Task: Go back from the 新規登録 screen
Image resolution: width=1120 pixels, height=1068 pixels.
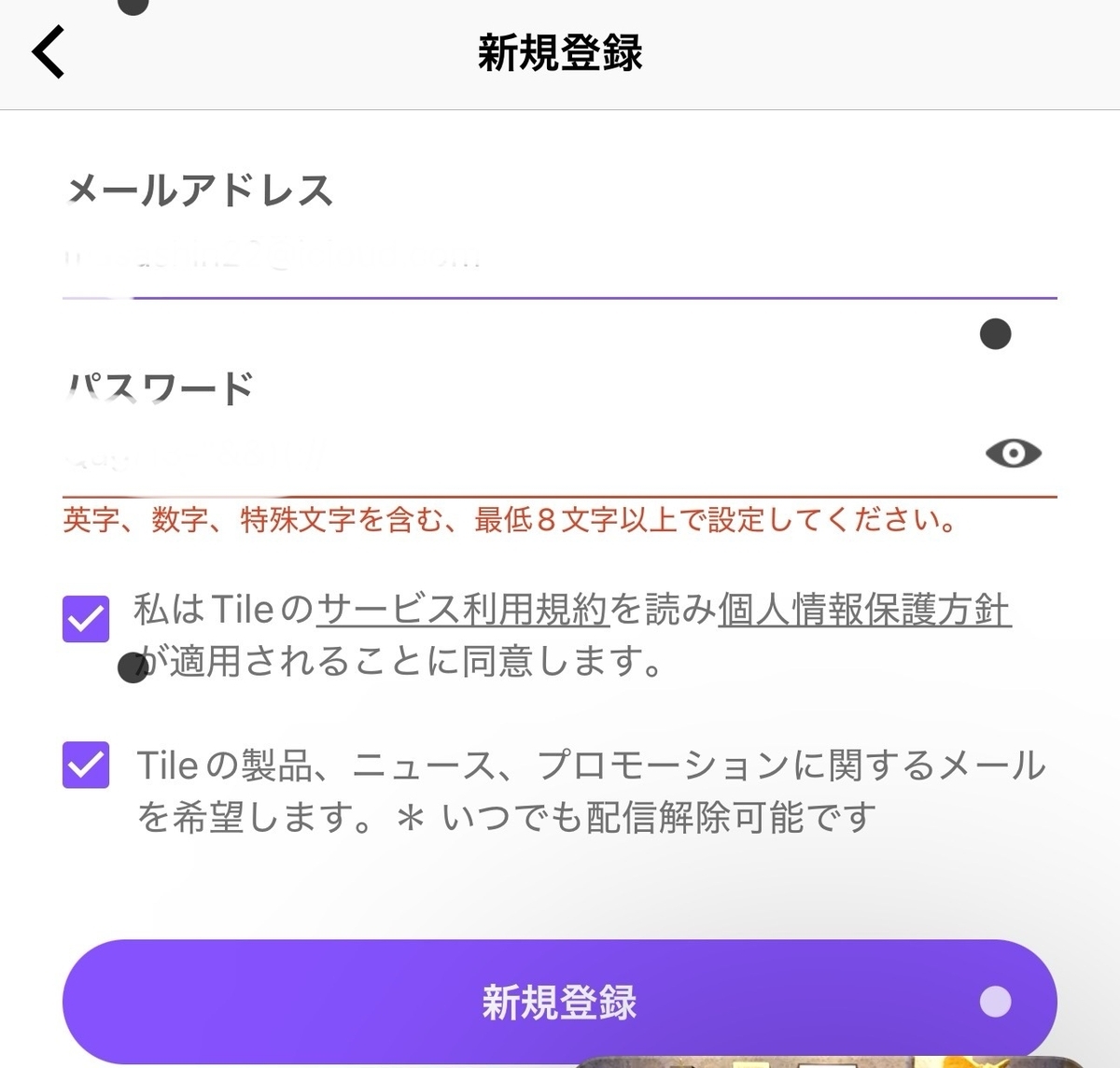Action: pyautogui.click(x=49, y=52)
